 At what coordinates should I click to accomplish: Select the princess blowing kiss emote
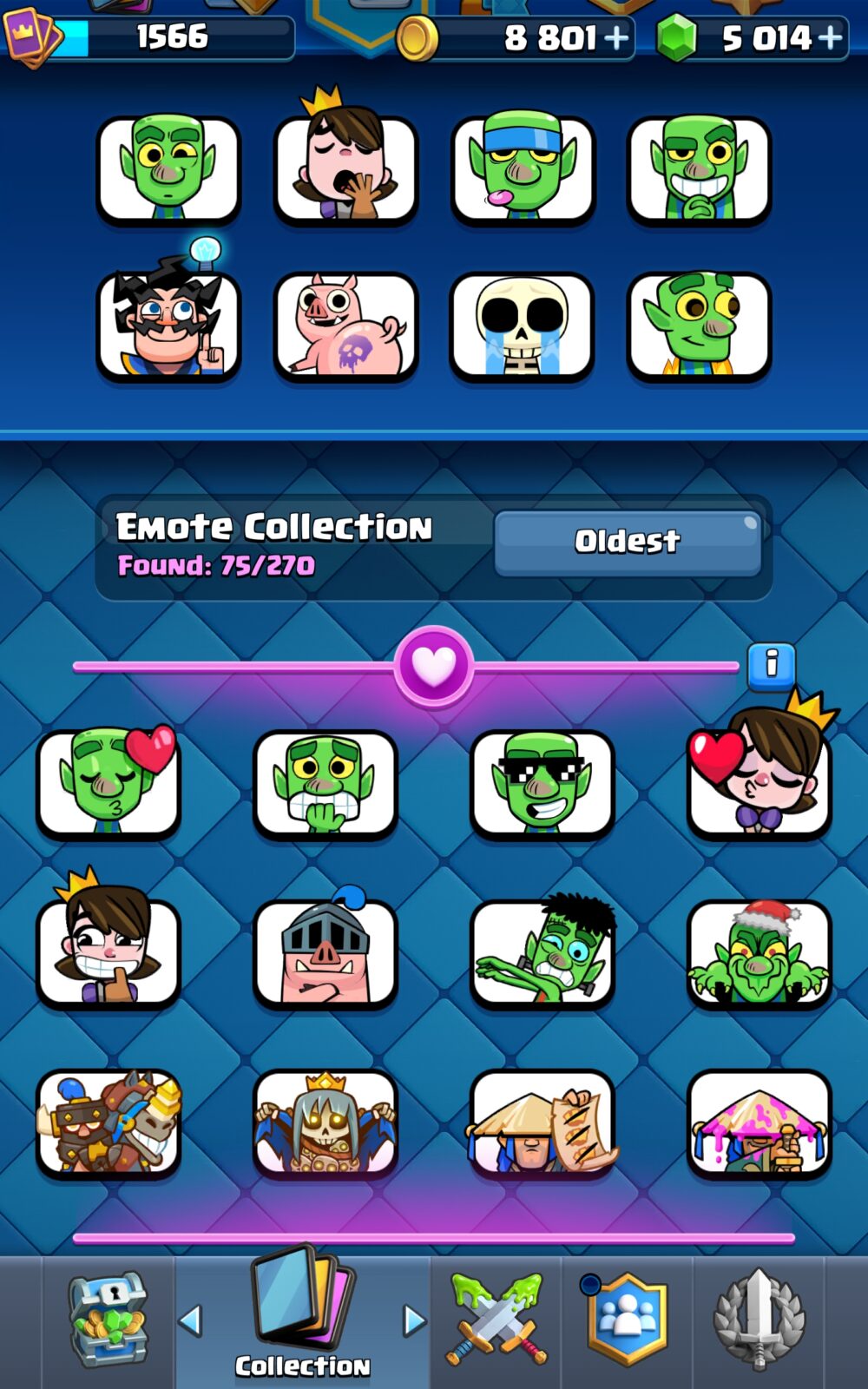click(759, 773)
